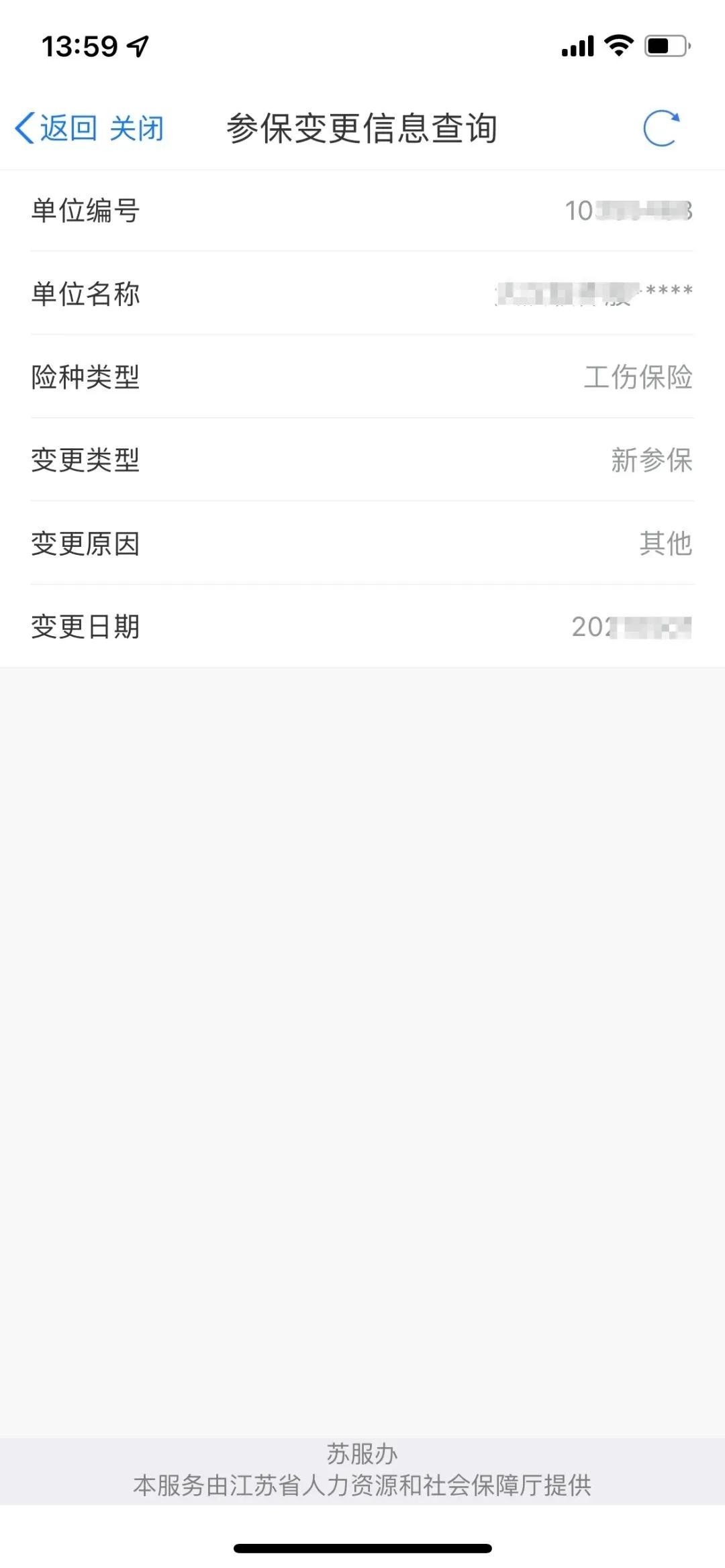Close the page via 关闭
Image resolution: width=725 pixels, height=1568 pixels.
click(137, 128)
